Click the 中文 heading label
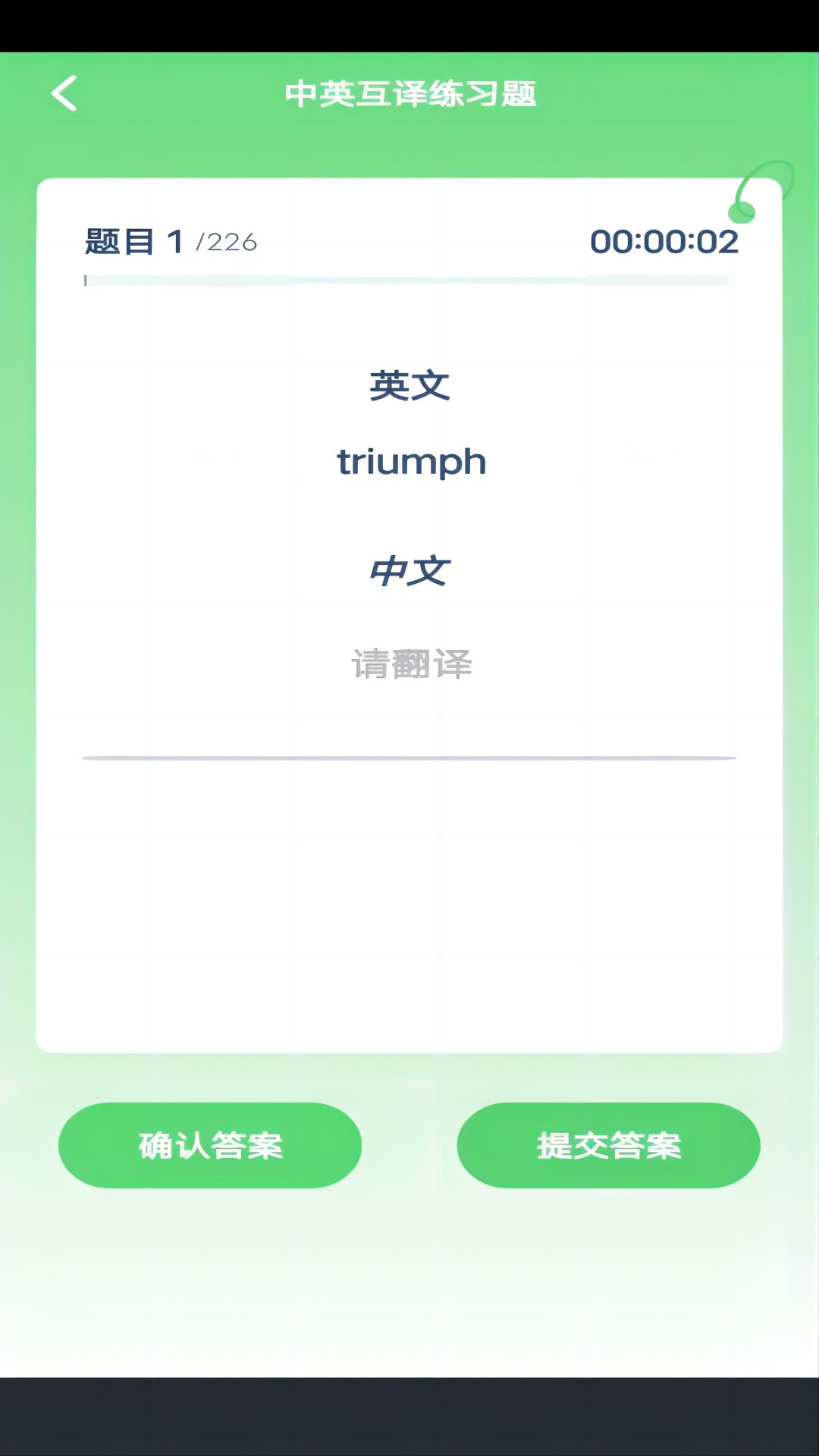This screenshot has width=819, height=1456. (412, 572)
